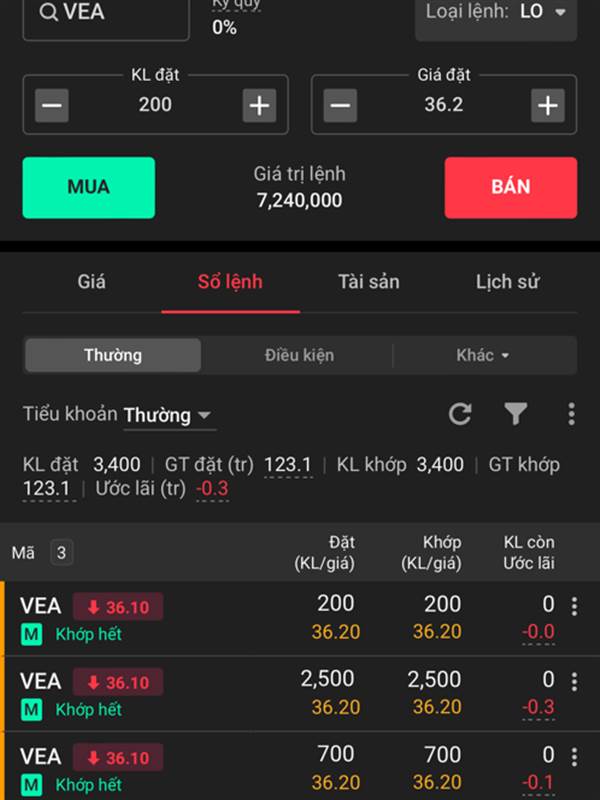Open the order filter
The image size is (600, 800).
click(x=515, y=414)
